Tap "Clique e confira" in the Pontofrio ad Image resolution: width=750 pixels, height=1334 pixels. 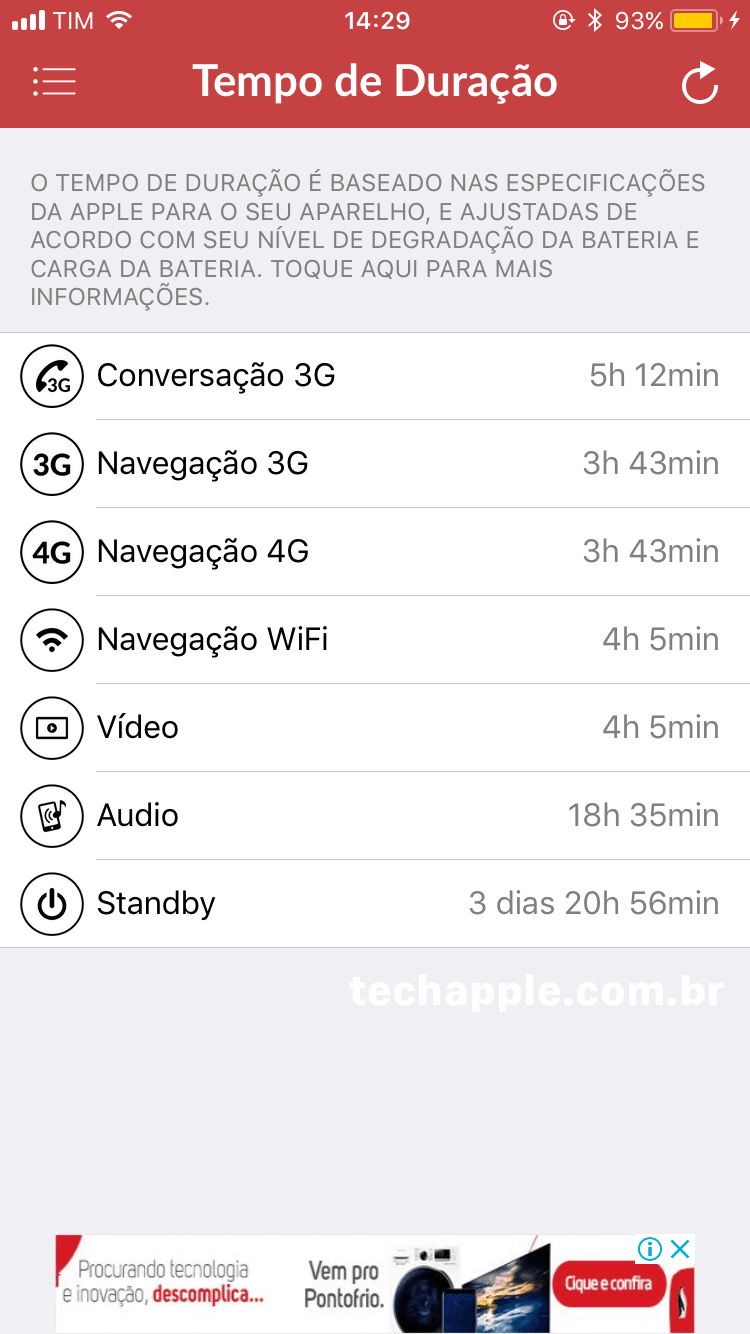pos(608,1283)
